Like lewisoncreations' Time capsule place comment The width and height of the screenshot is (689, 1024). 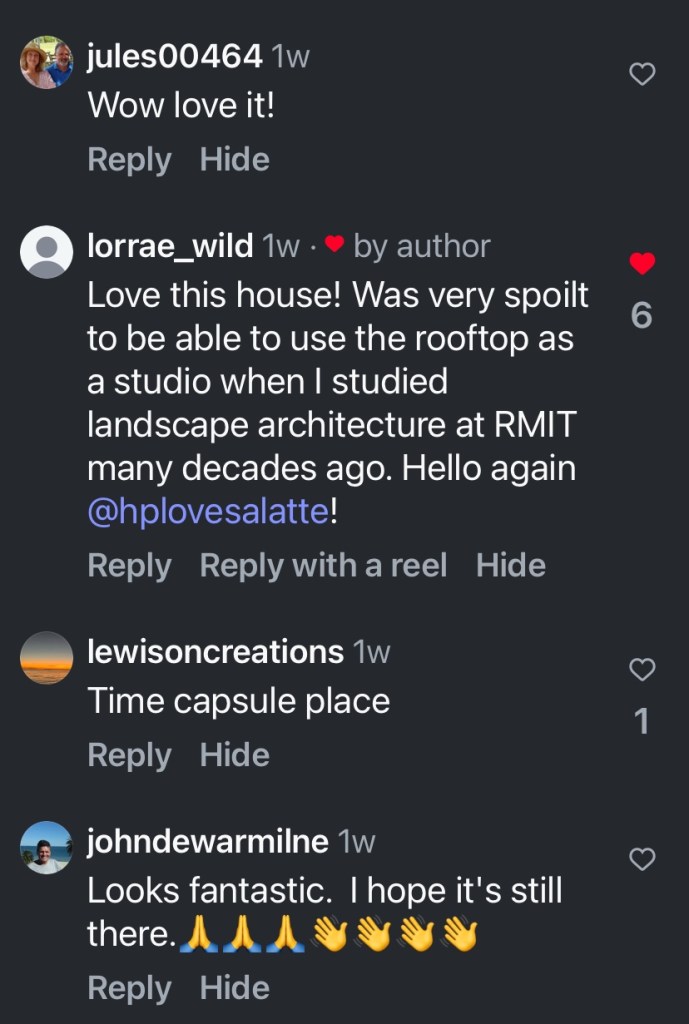tap(641, 669)
